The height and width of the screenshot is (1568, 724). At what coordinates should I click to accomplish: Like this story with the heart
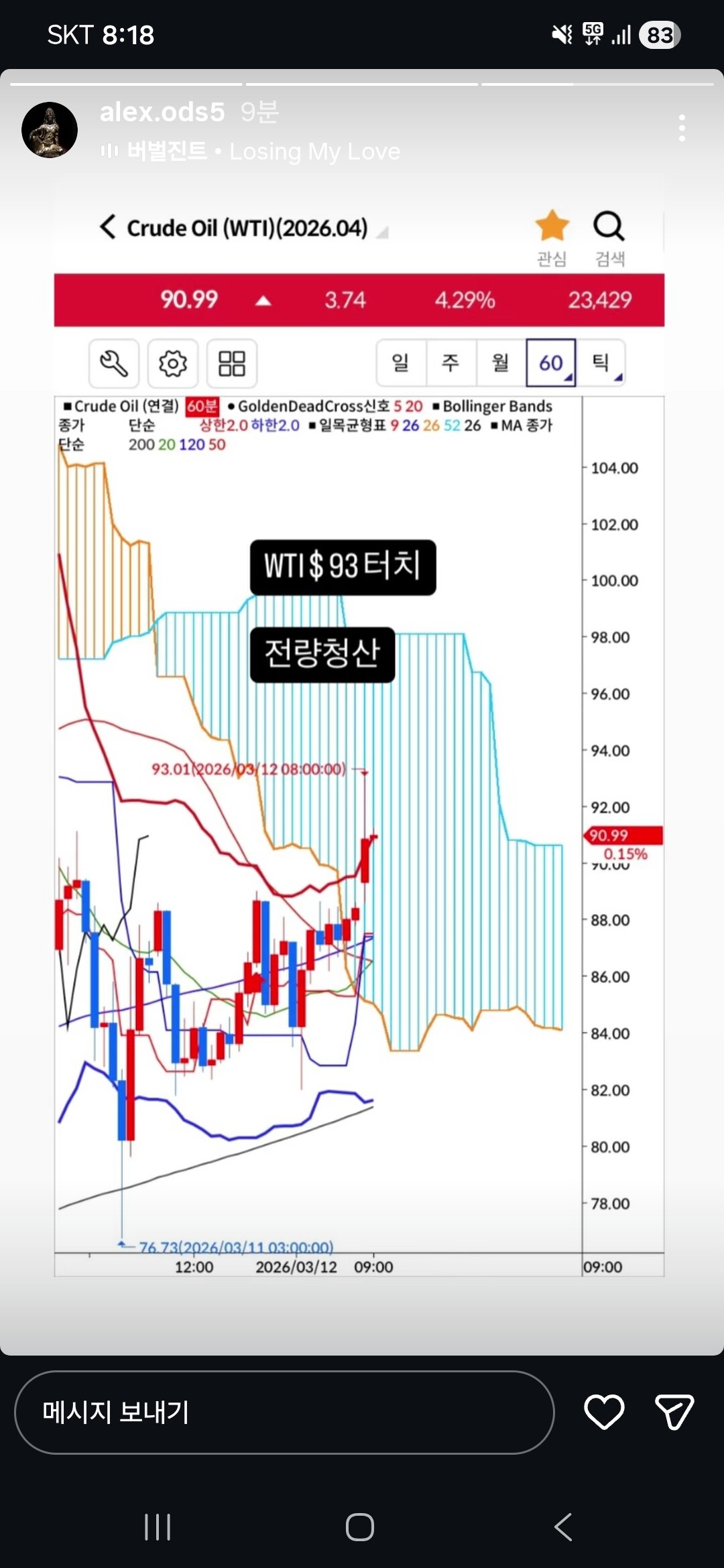[x=604, y=1412]
